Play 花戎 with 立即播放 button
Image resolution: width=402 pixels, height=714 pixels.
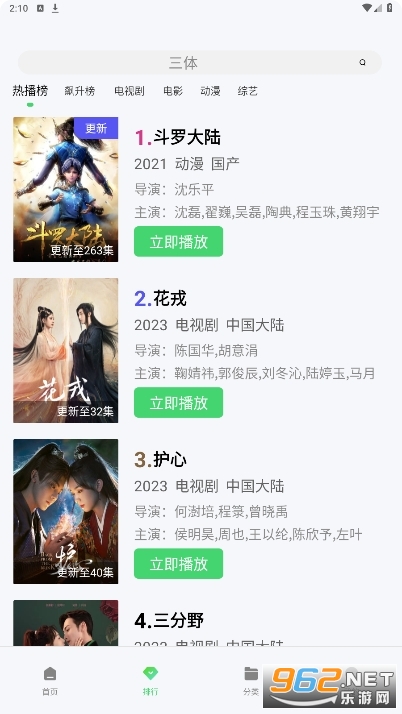[x=178, y=403]
